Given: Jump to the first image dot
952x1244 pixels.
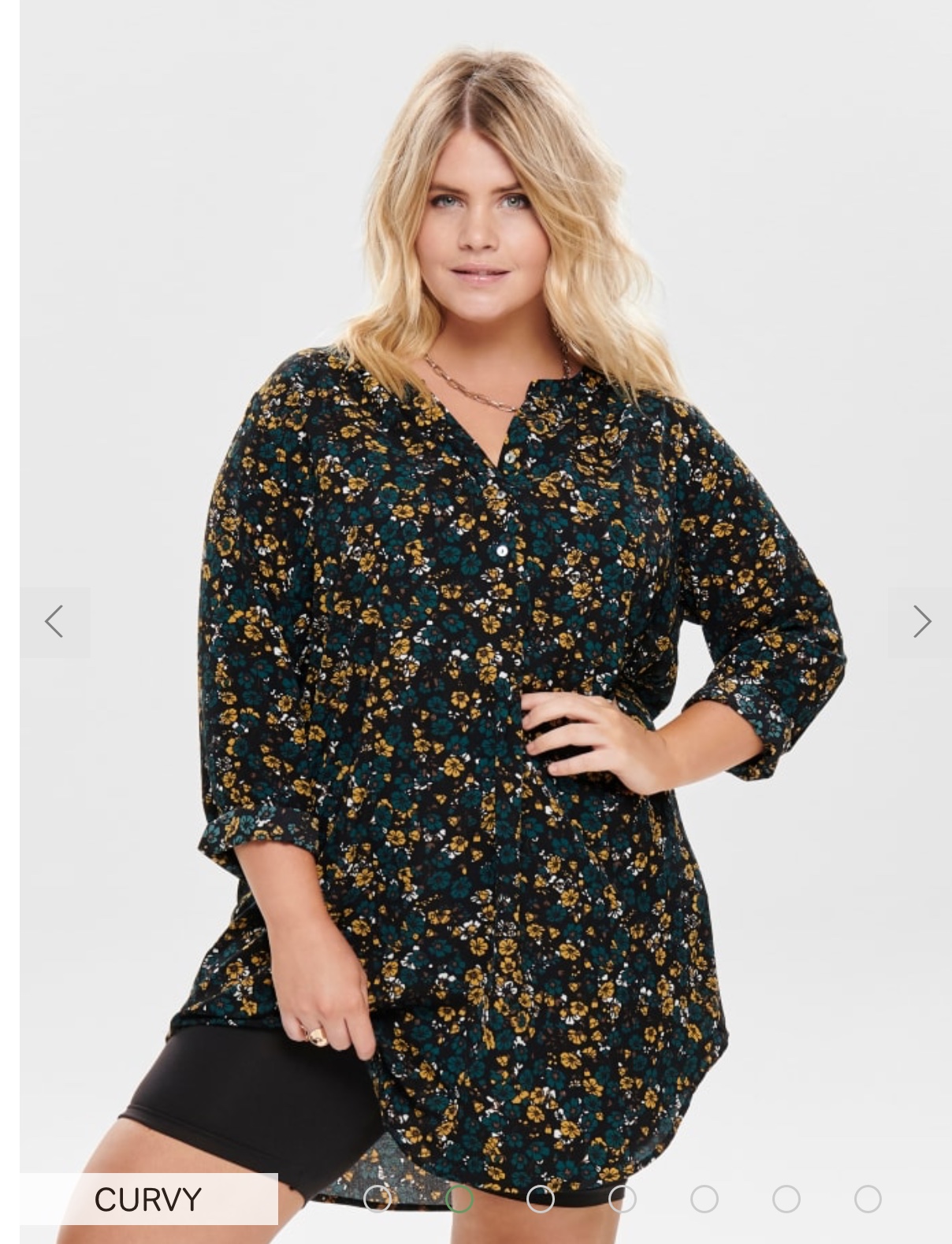Looking at the screenshot, I should [x=377, y=1199].
